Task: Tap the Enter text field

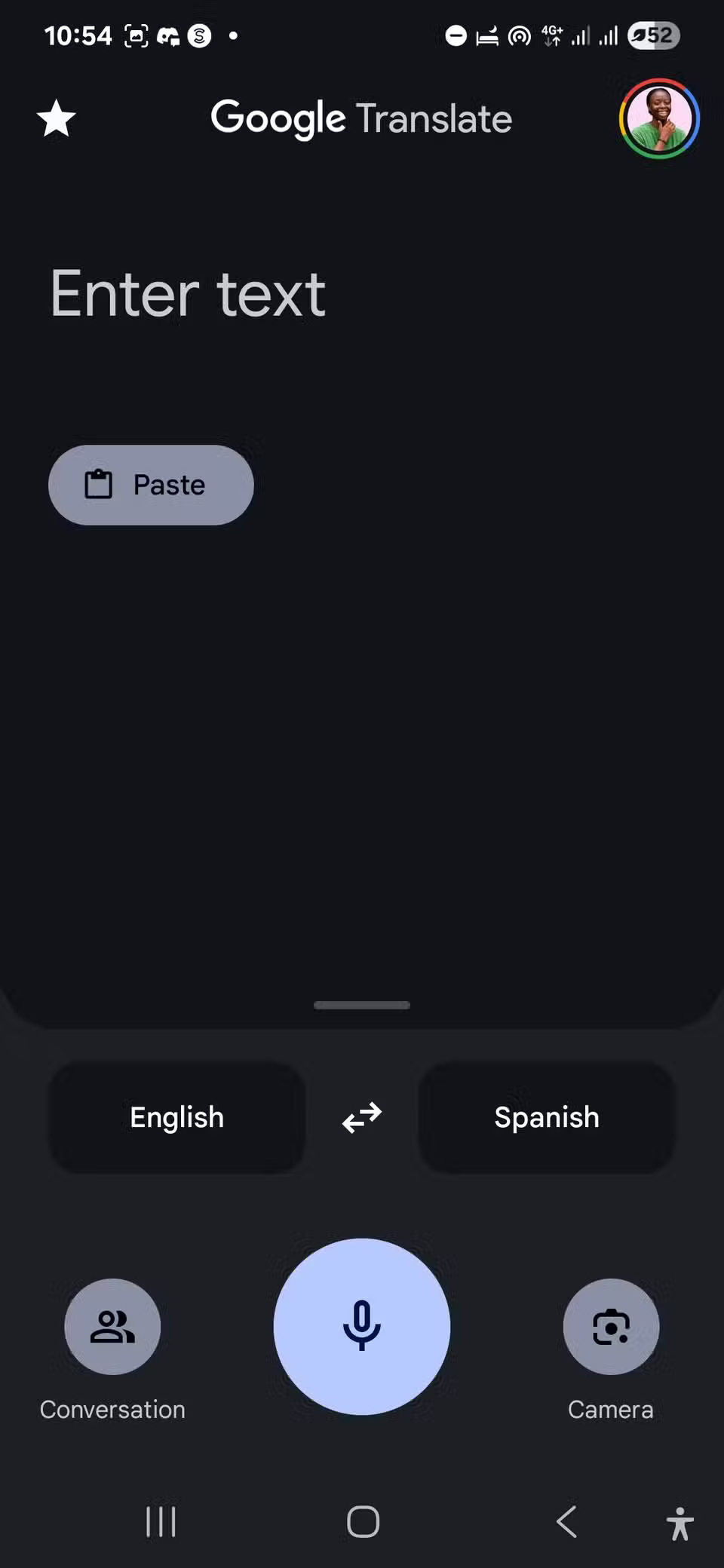Action: point(189,294)
